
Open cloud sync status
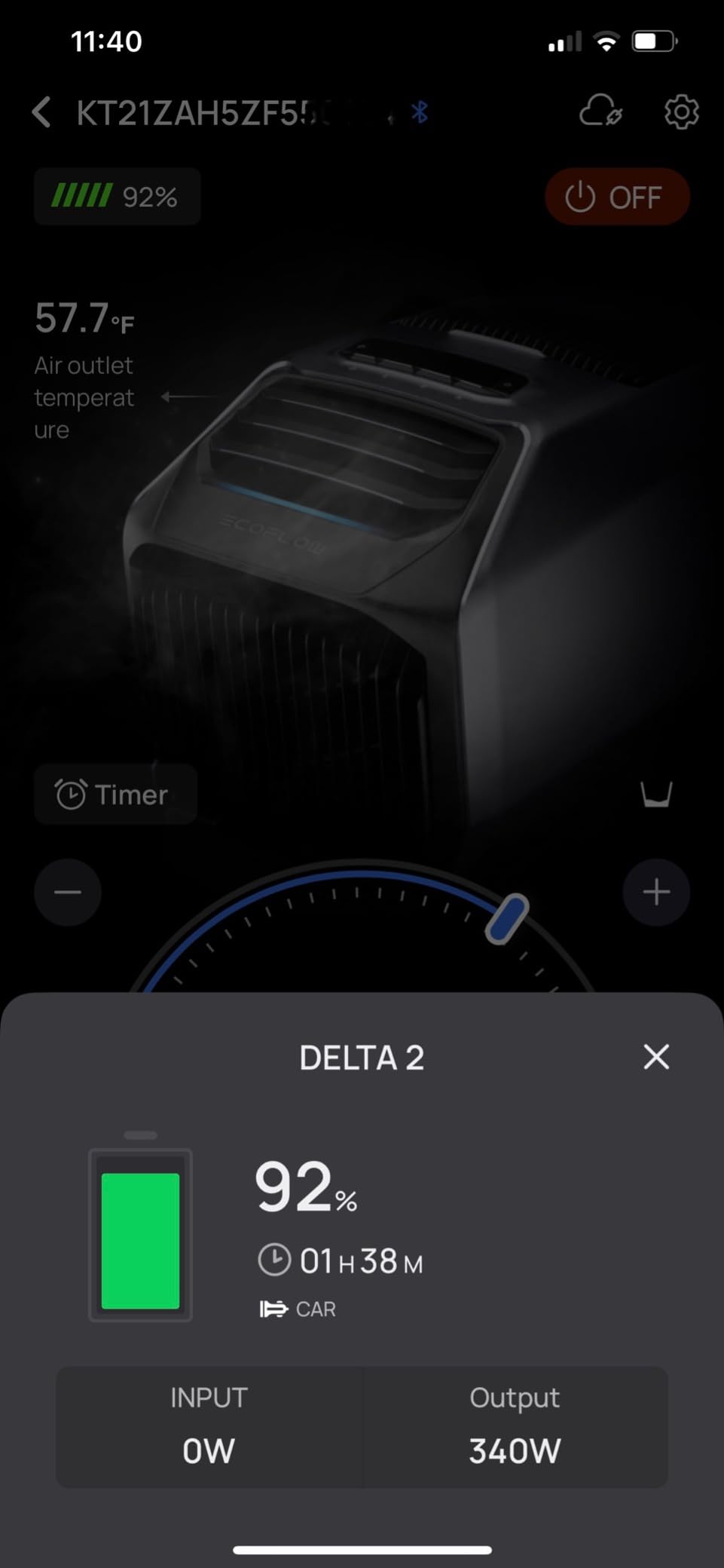[x=600, y=112]
